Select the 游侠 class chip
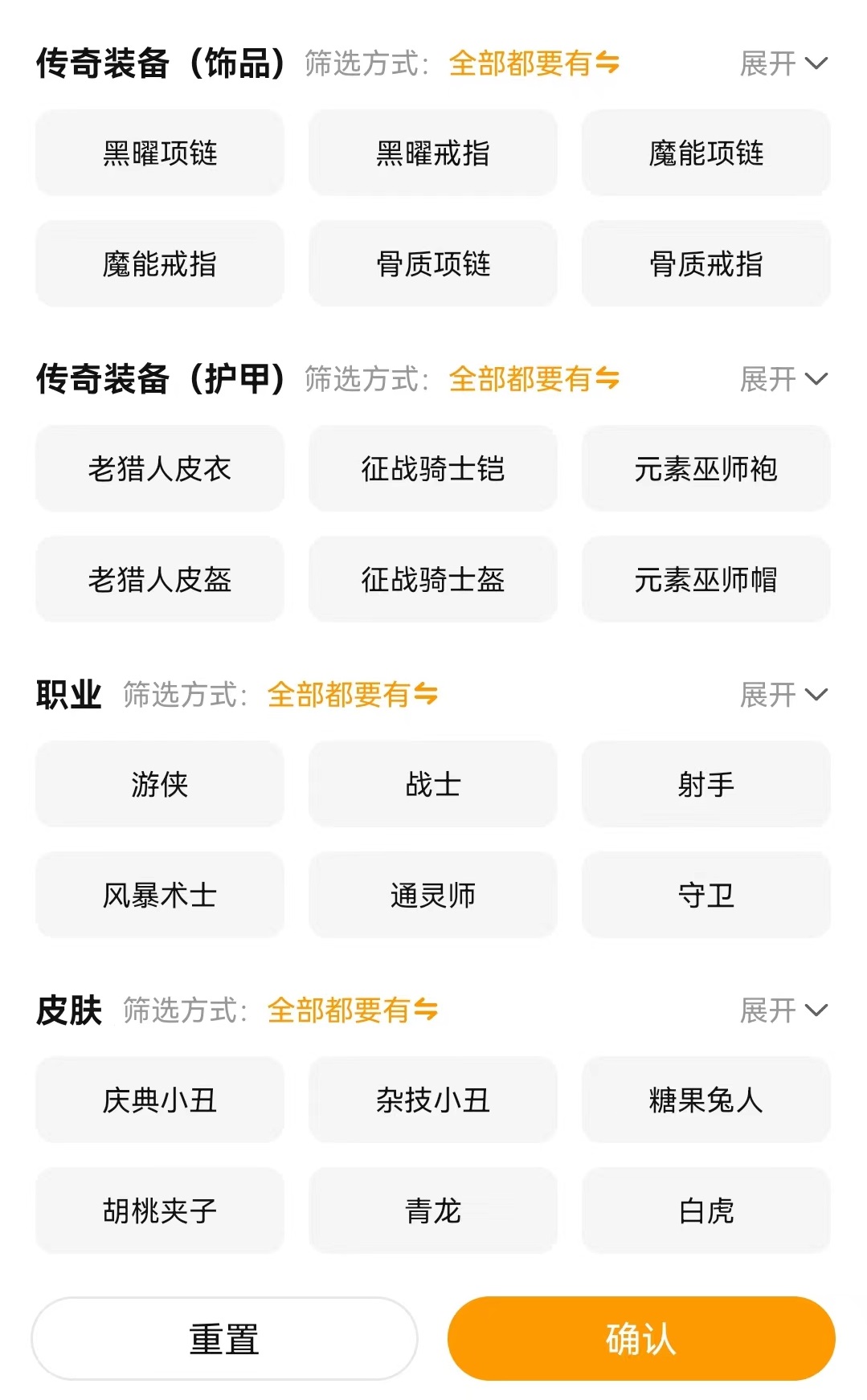Screen dimensions: 867x1400 click(160, 784)
